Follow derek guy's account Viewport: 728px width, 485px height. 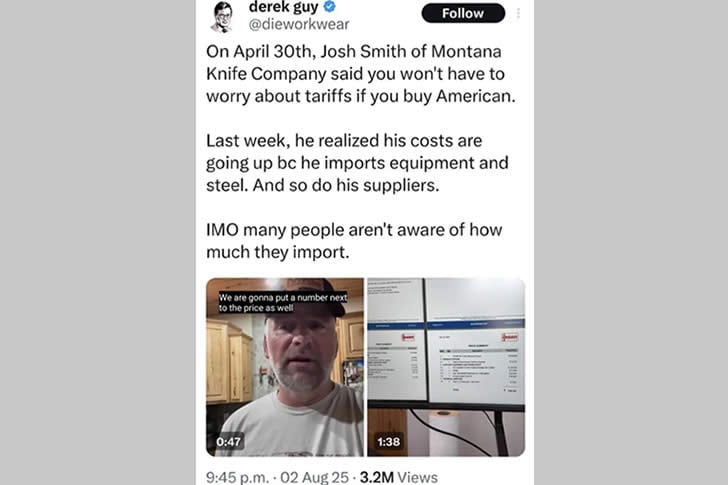coord(462,13)
